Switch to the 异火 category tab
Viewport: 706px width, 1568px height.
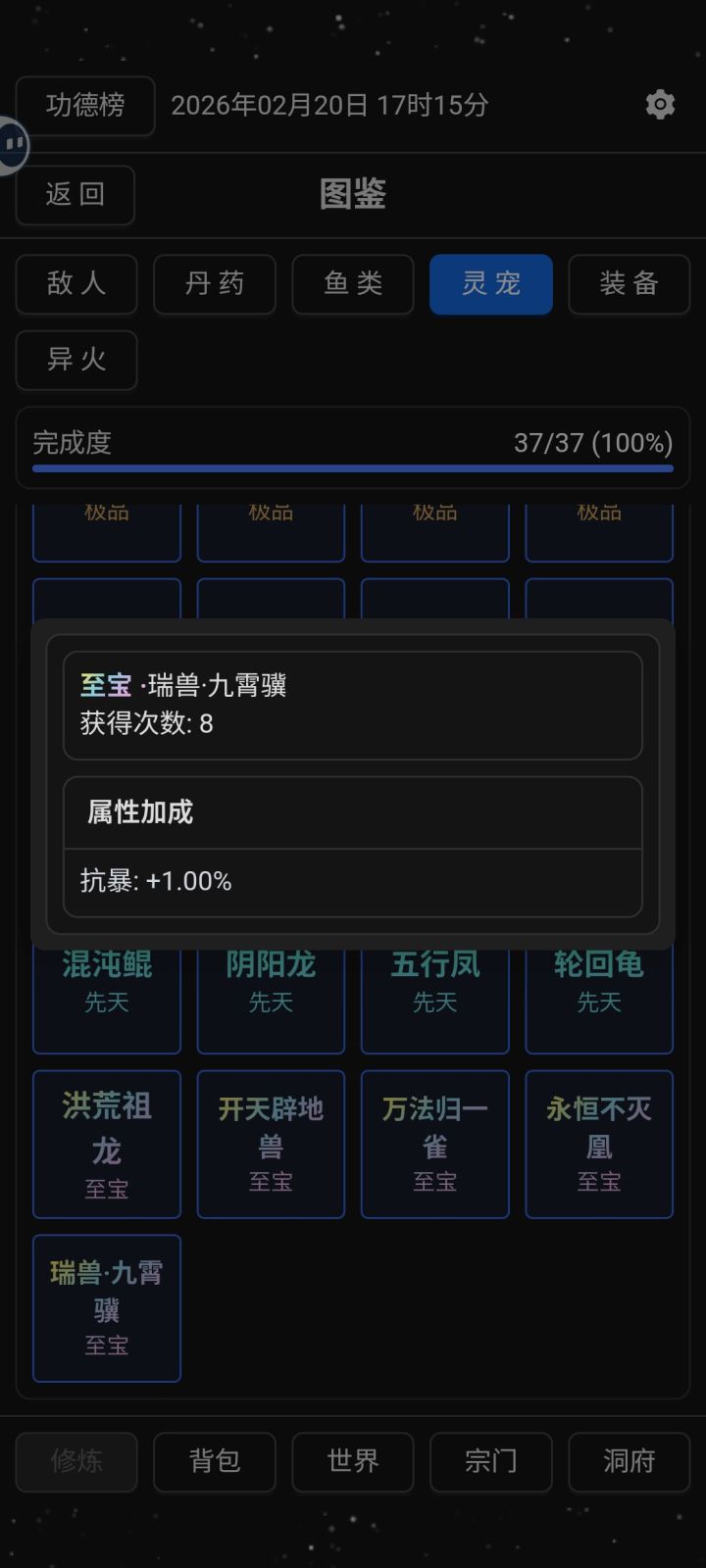coord(76,361)
